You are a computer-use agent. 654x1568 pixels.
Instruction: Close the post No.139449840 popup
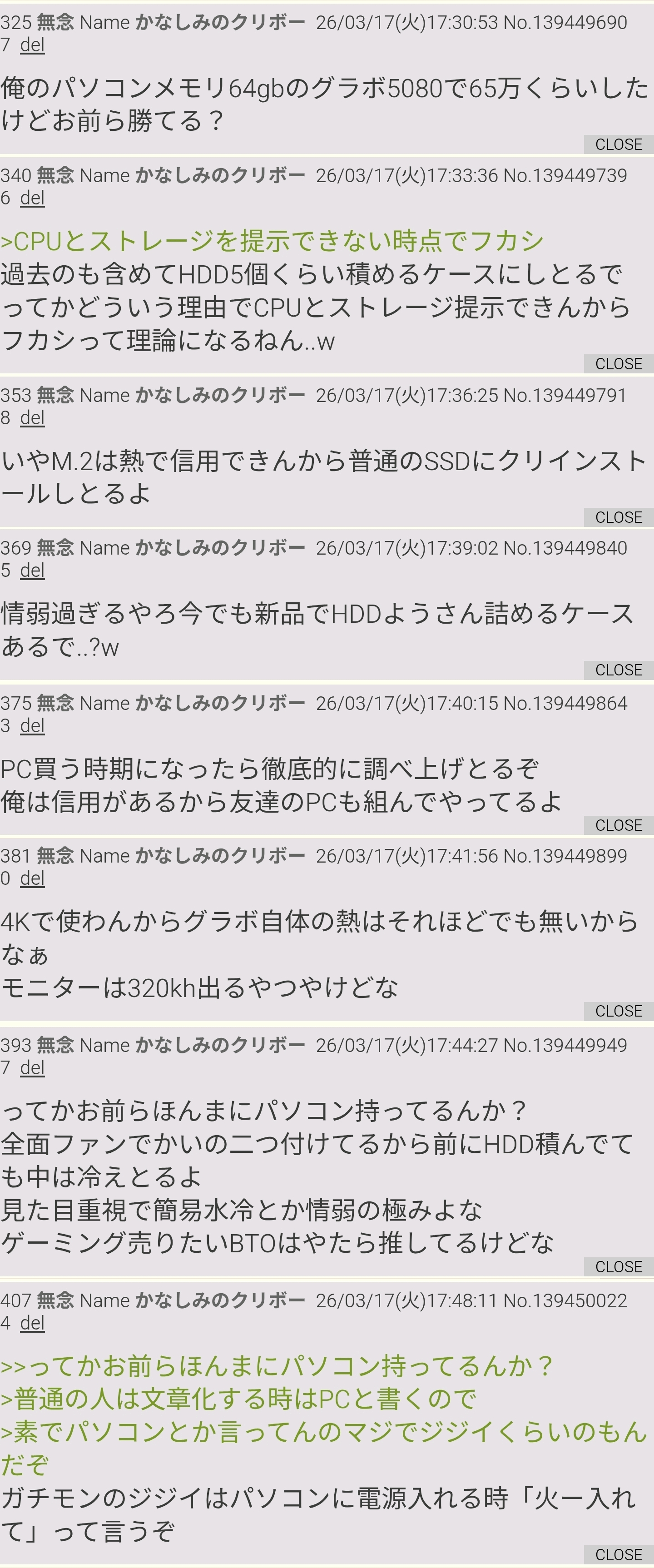618,670
